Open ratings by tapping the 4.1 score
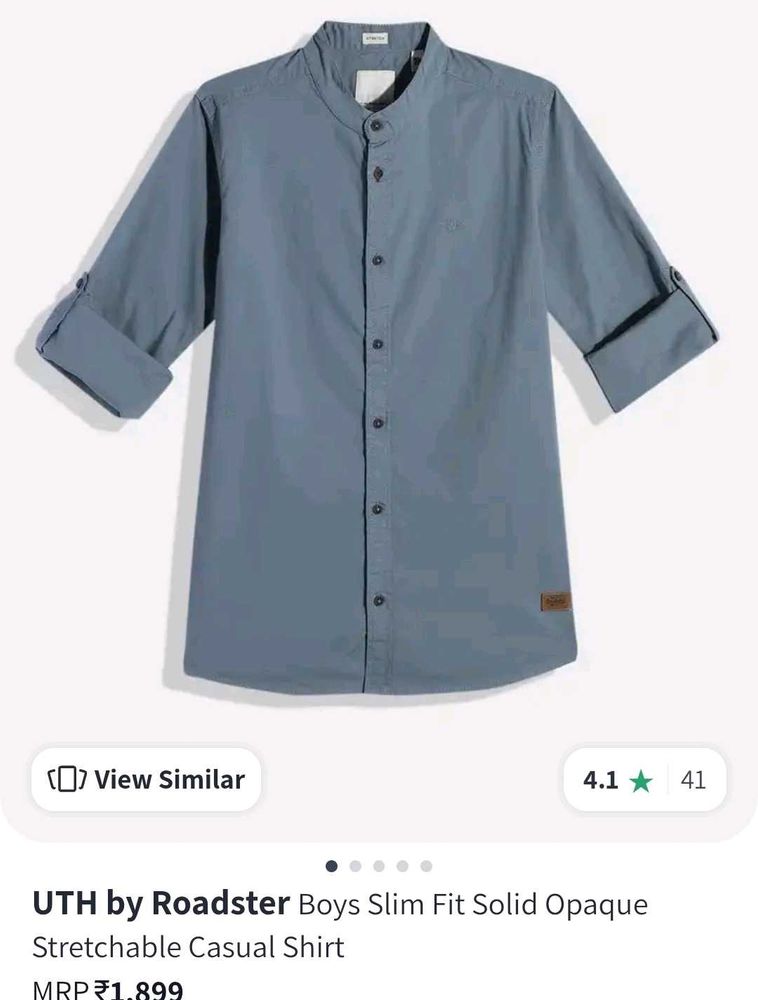The height and width of the screenshot is (1000, 758). (x=601, y=779)
